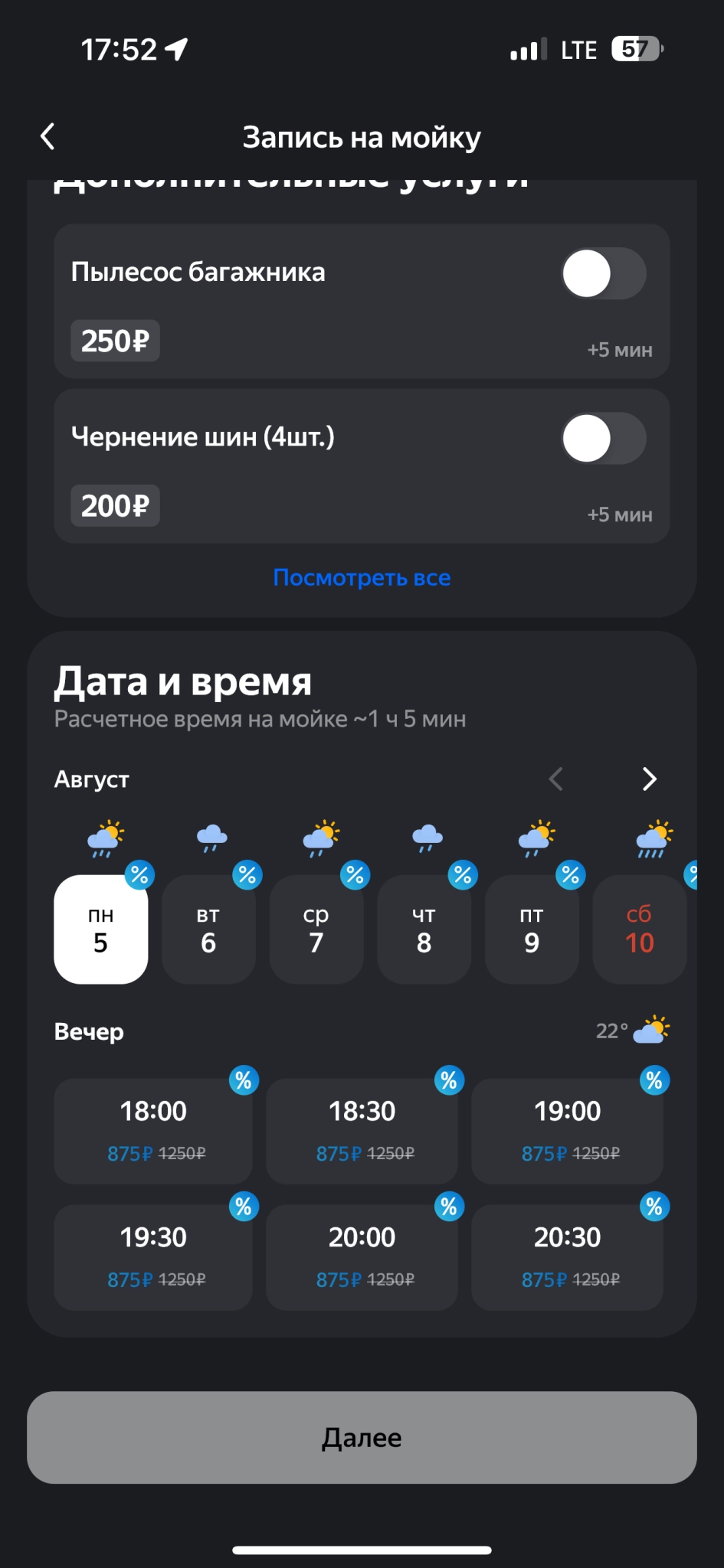Pick Tuesday 6 date
The height and width of the screenshot is (1568, 724).
click(x=208, y=929)
